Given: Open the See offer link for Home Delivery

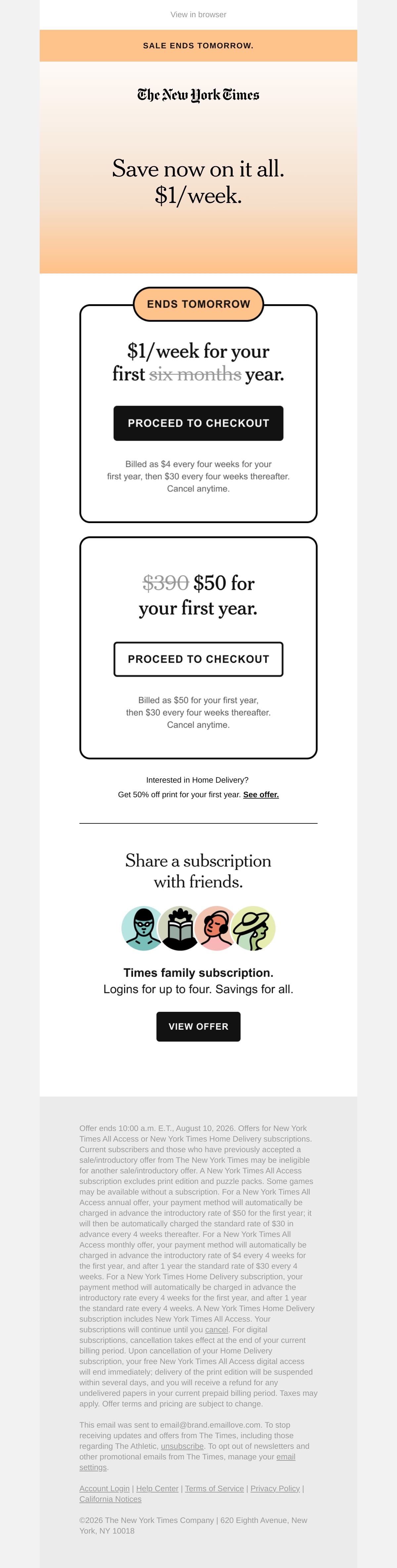Looking at the screenshot, I should point(261,794).
